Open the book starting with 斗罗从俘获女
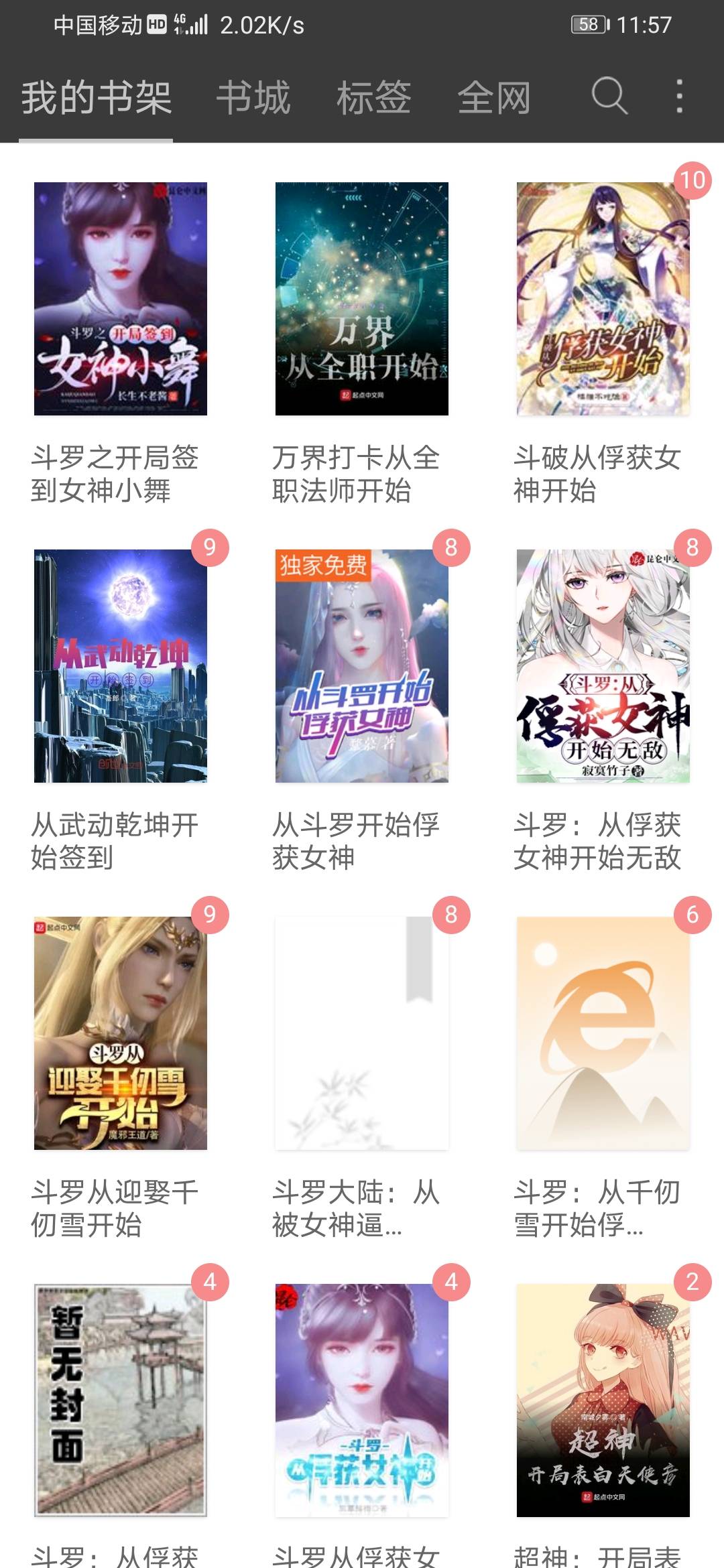 362,1400
